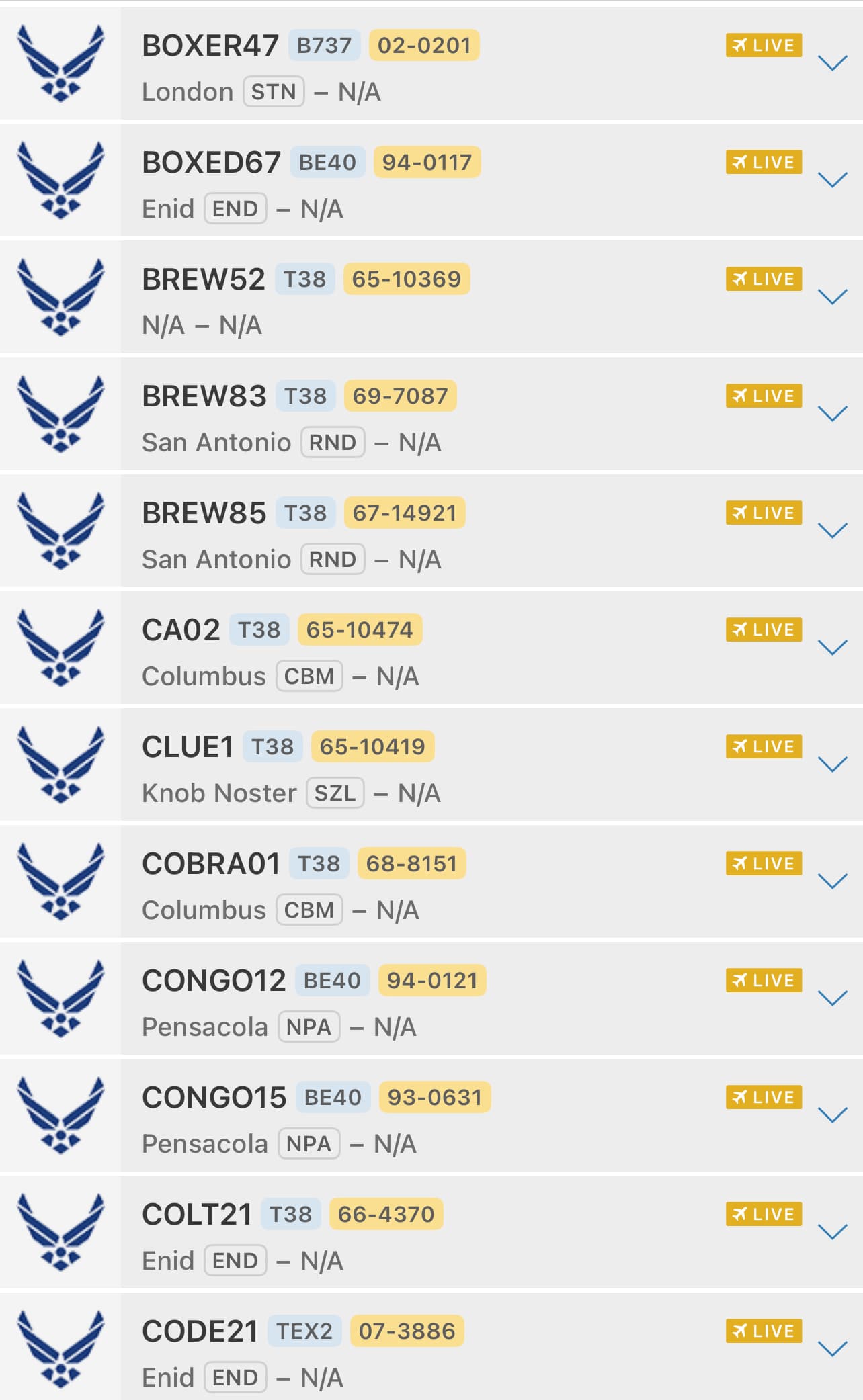Open the COBRA01 flight entry
This screenshot has height=1400, width=863.
[430, 883]
